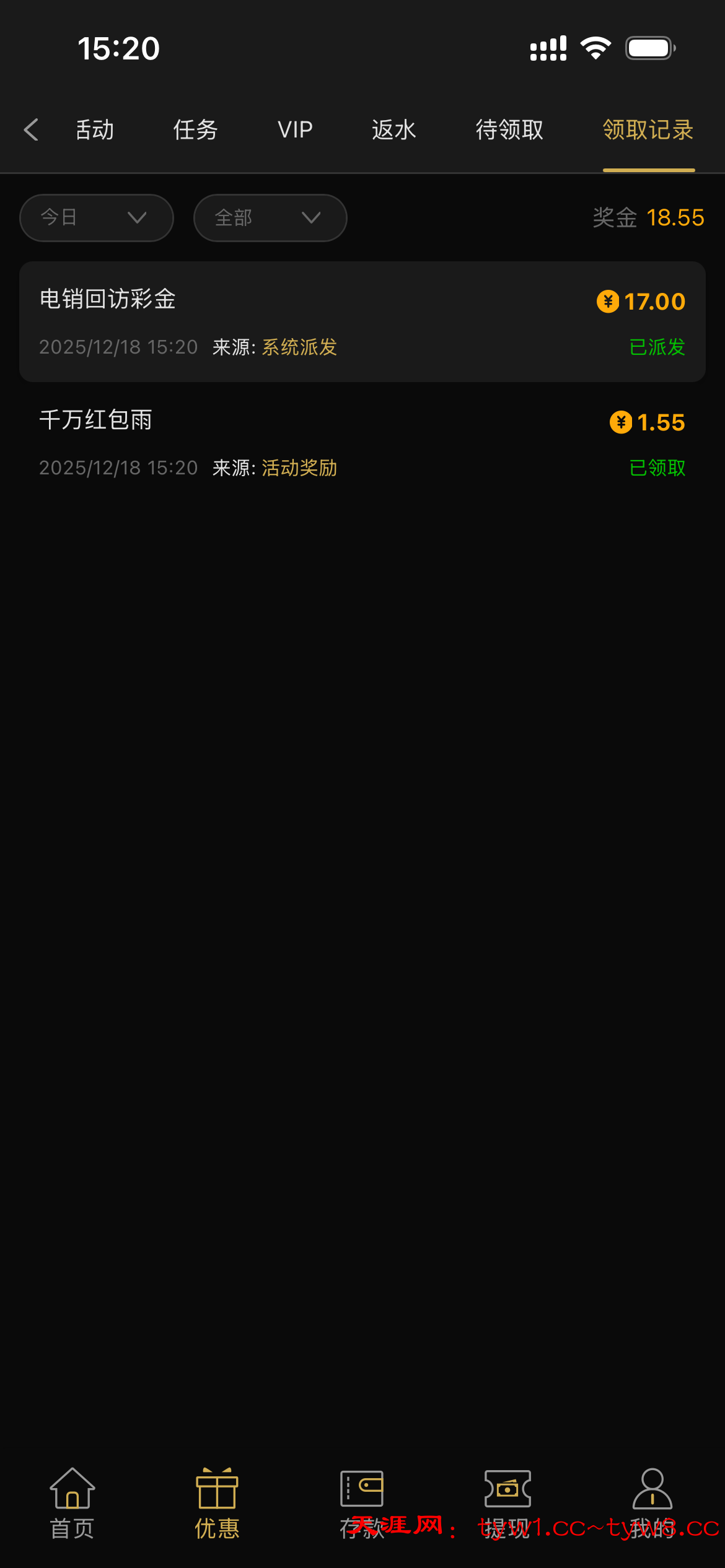Screen dimensions: 725x1568
Task: Switch to the 活动 tab
Action: point(95,130)
